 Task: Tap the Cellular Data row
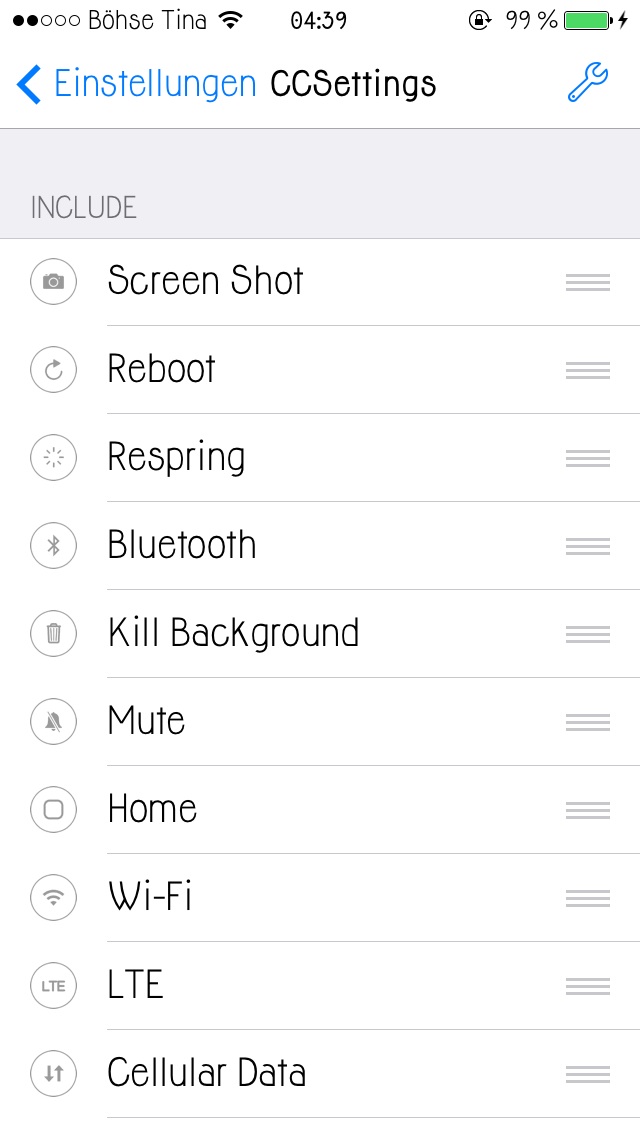[206, 1074]
